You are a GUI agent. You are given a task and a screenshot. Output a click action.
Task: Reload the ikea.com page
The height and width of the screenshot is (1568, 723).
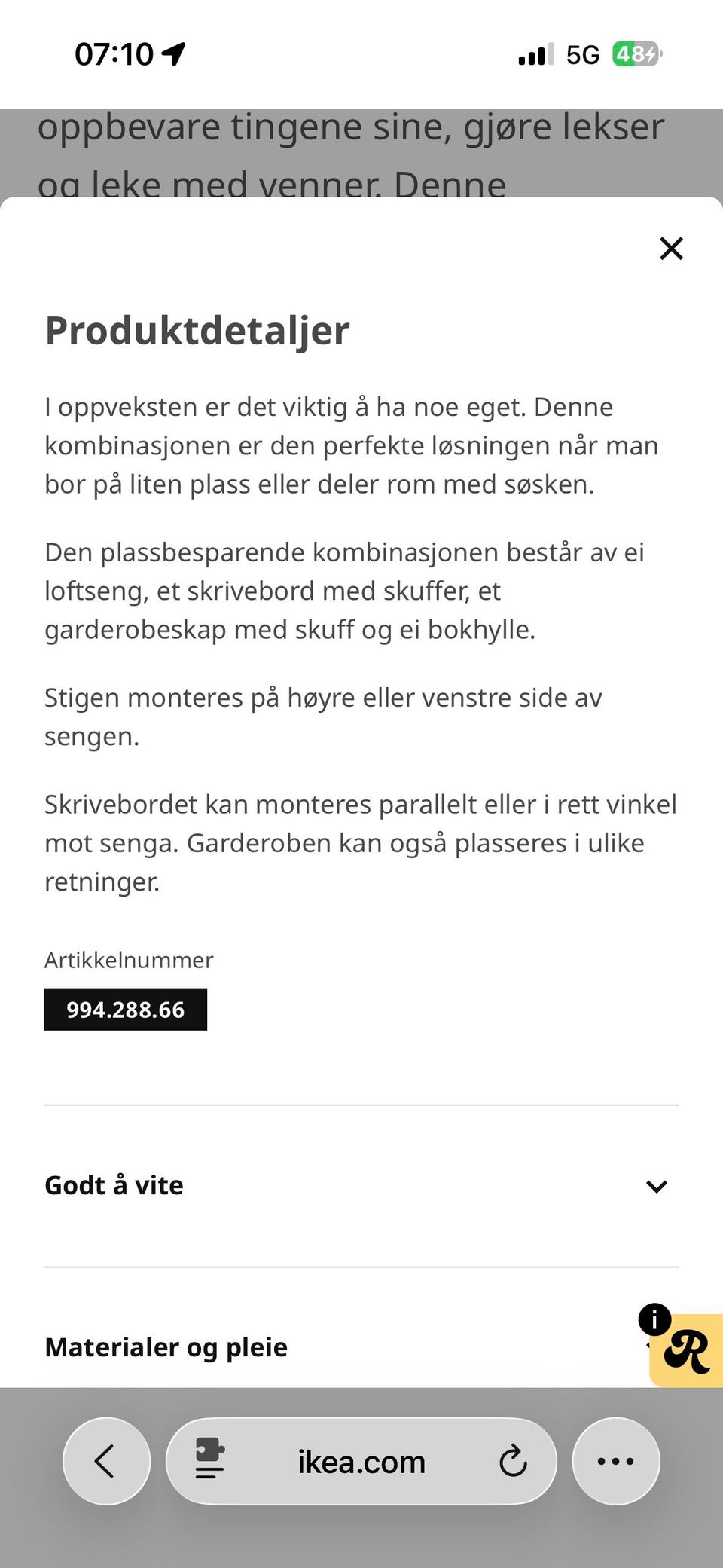(514, 1460)
